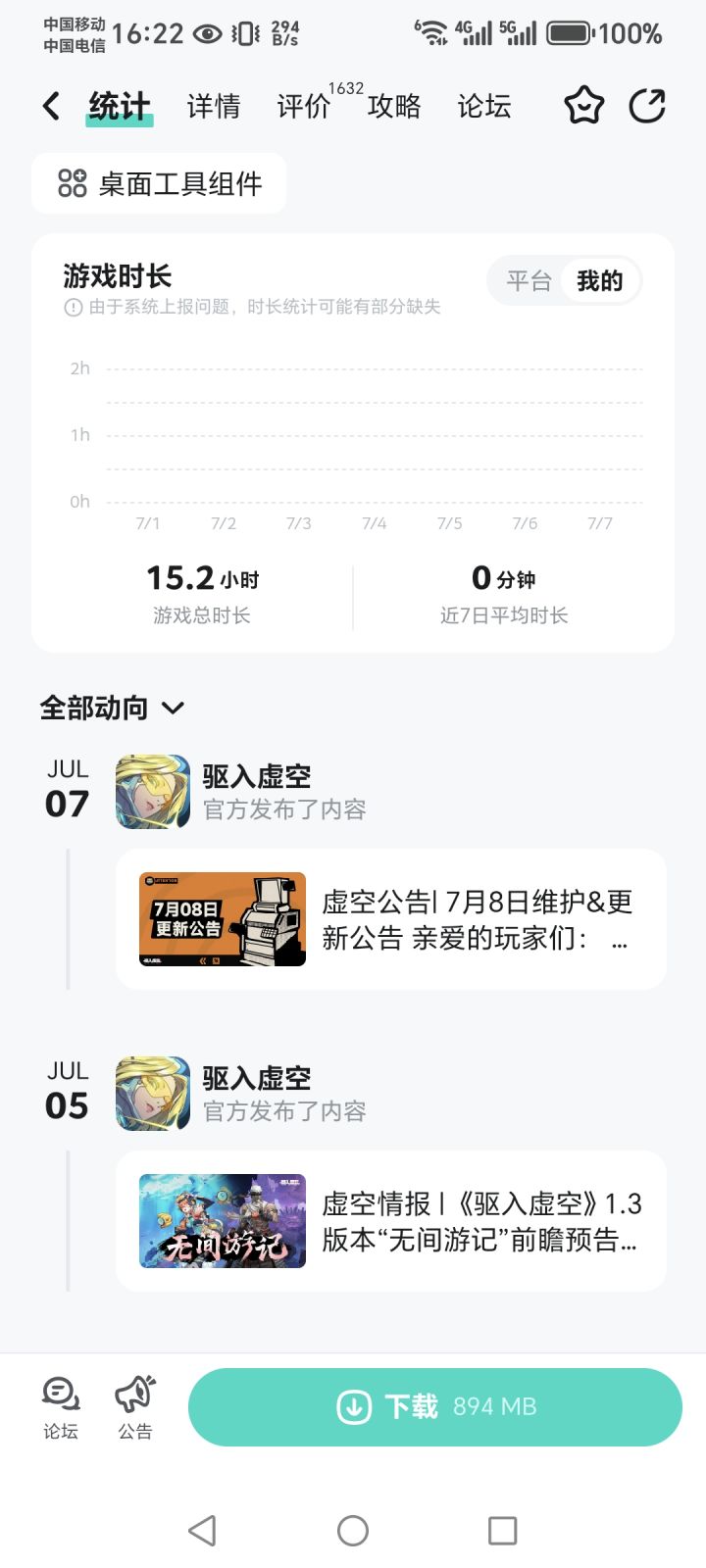
Task: Open the share icon top right
Action: click(647, 105)
